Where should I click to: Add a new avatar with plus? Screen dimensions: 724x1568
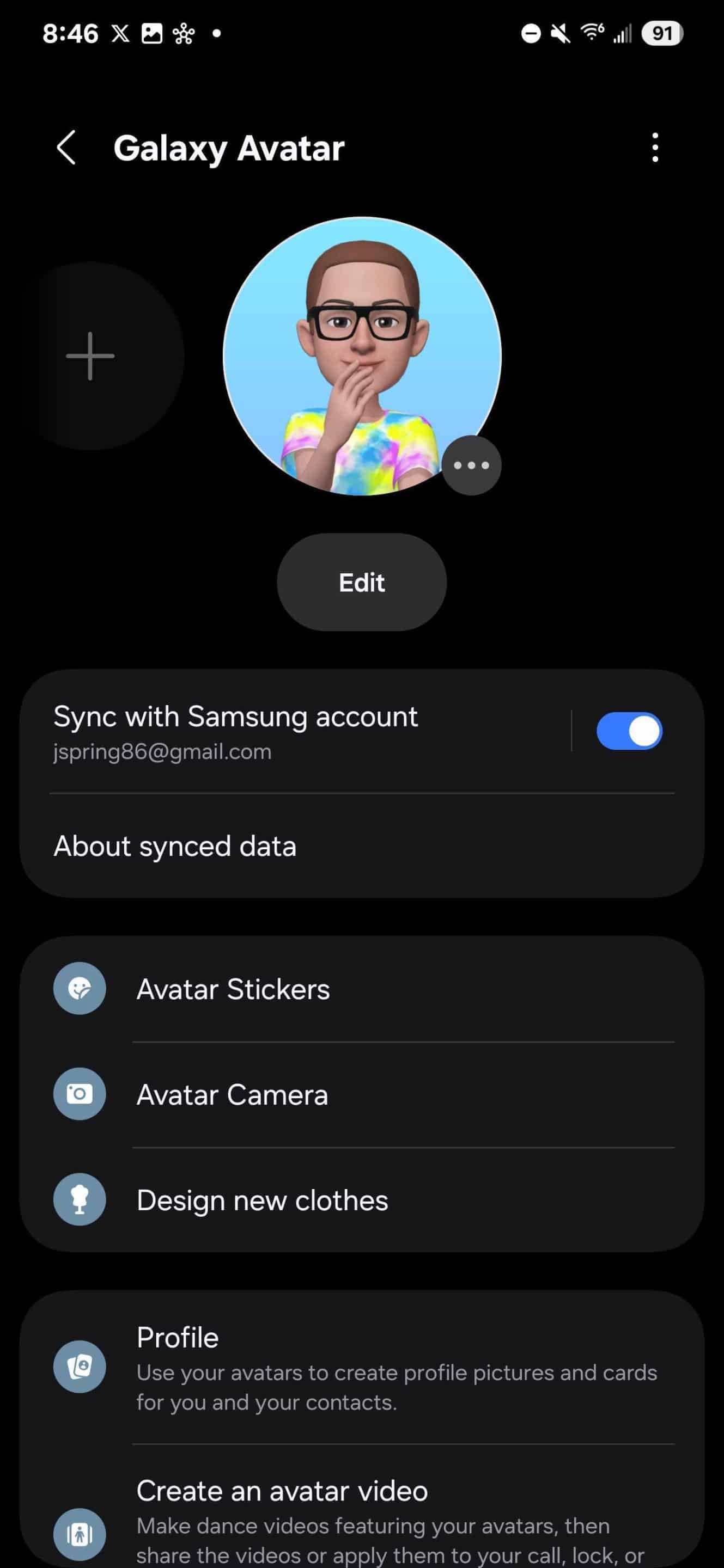pos(90,356)
